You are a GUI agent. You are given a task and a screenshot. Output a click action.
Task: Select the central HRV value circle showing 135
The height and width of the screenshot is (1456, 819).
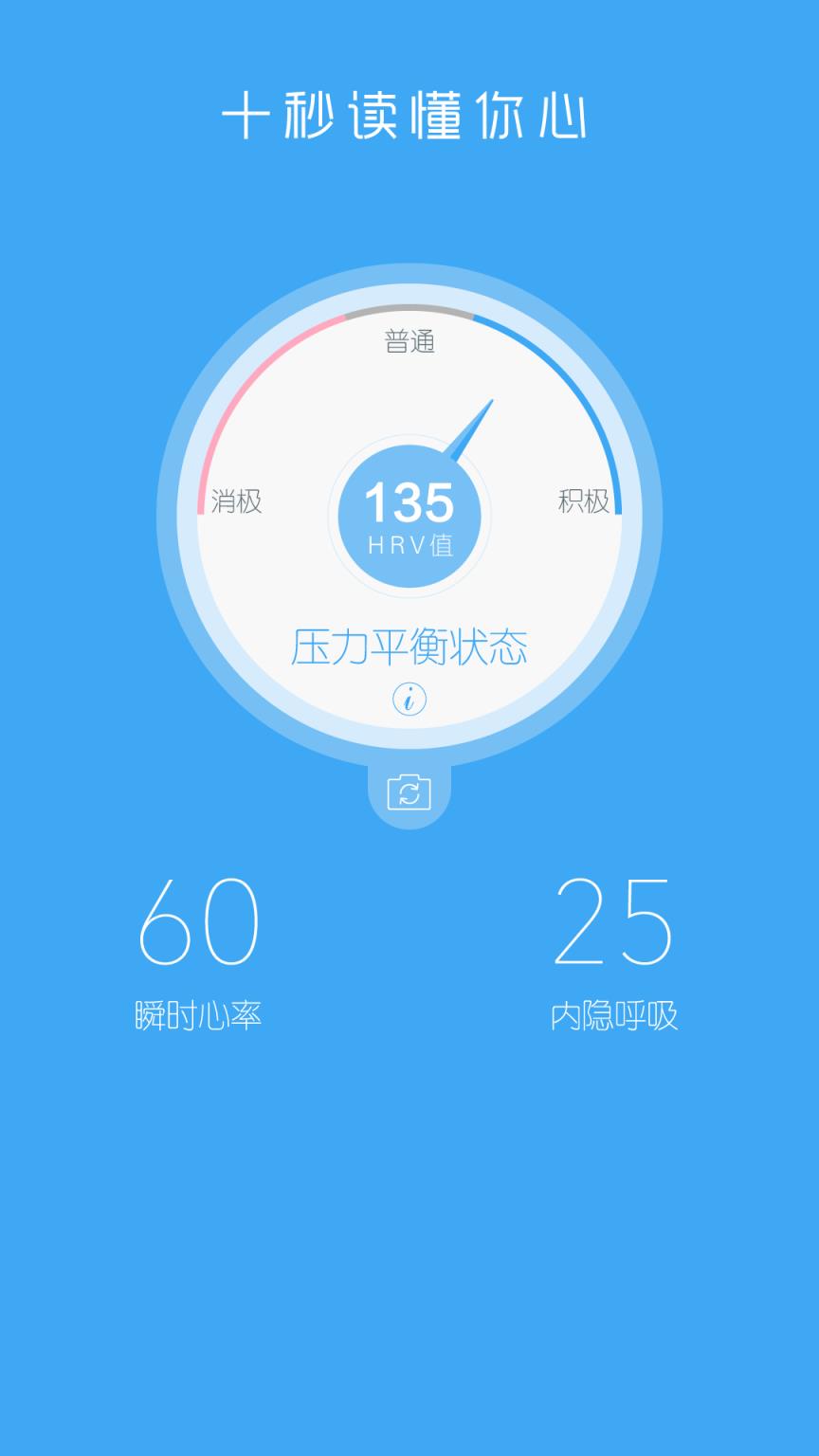point(408,517)
